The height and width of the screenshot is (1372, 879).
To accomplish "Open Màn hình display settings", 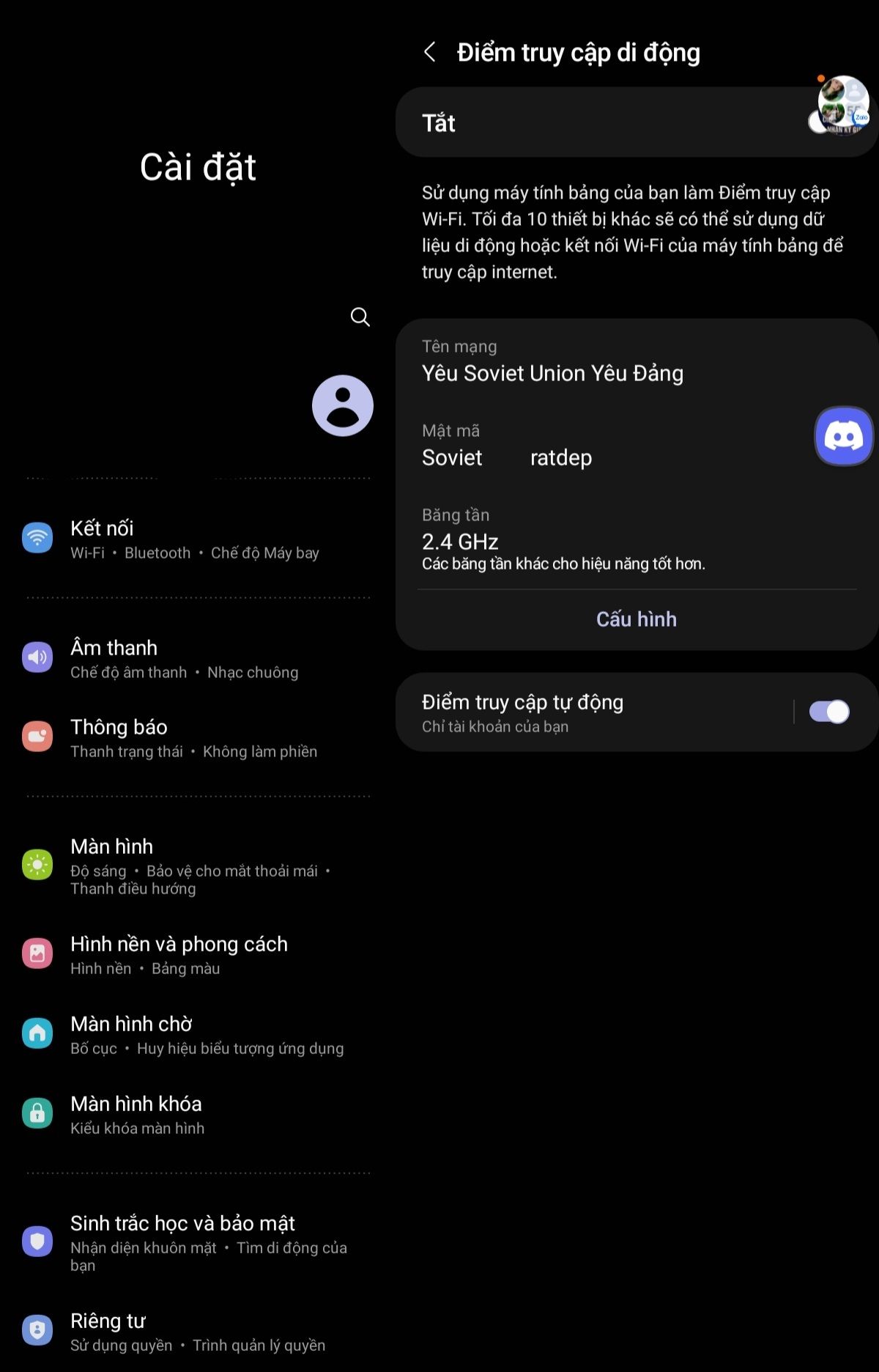I will [198, 866].
